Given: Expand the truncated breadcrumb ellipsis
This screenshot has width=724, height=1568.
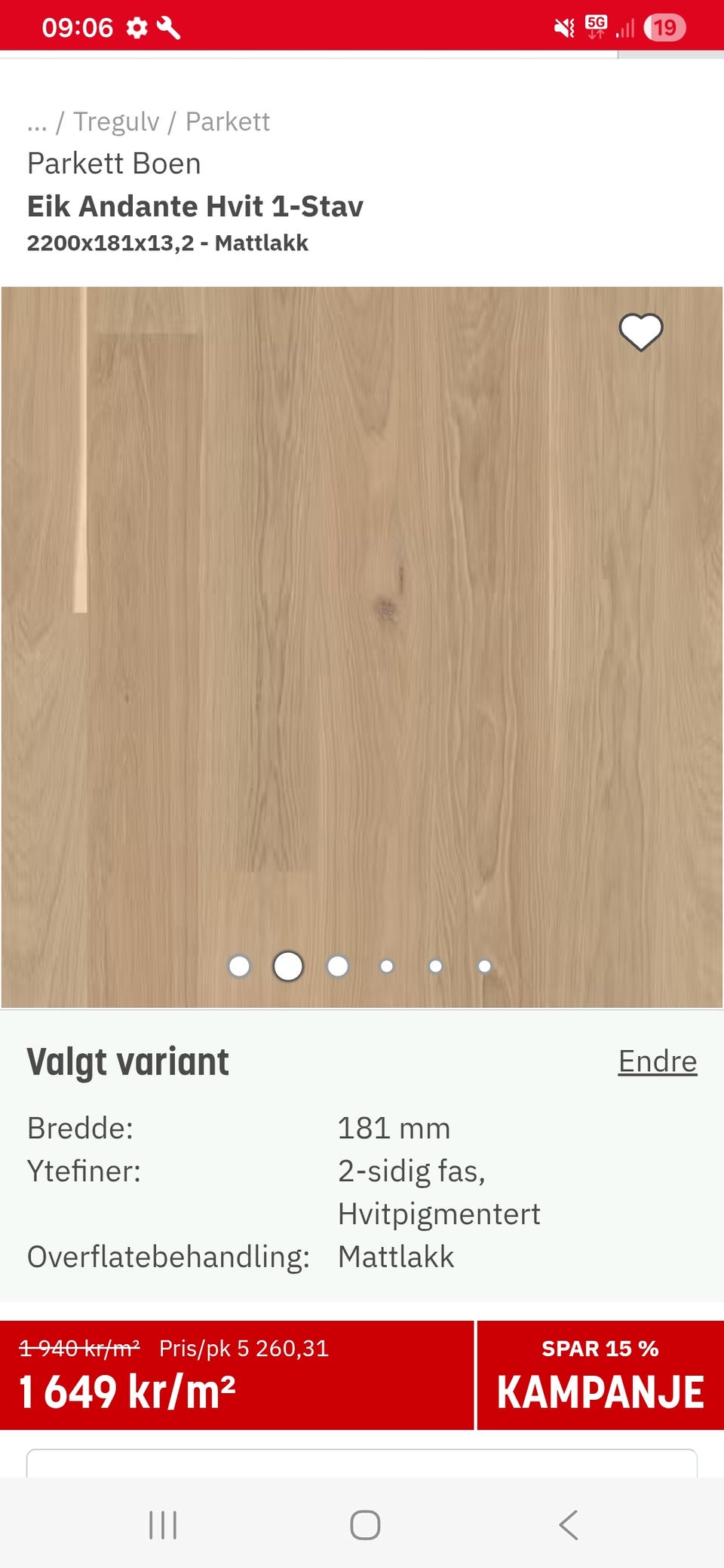Looking at the screenshot, I should pos(36,121).
